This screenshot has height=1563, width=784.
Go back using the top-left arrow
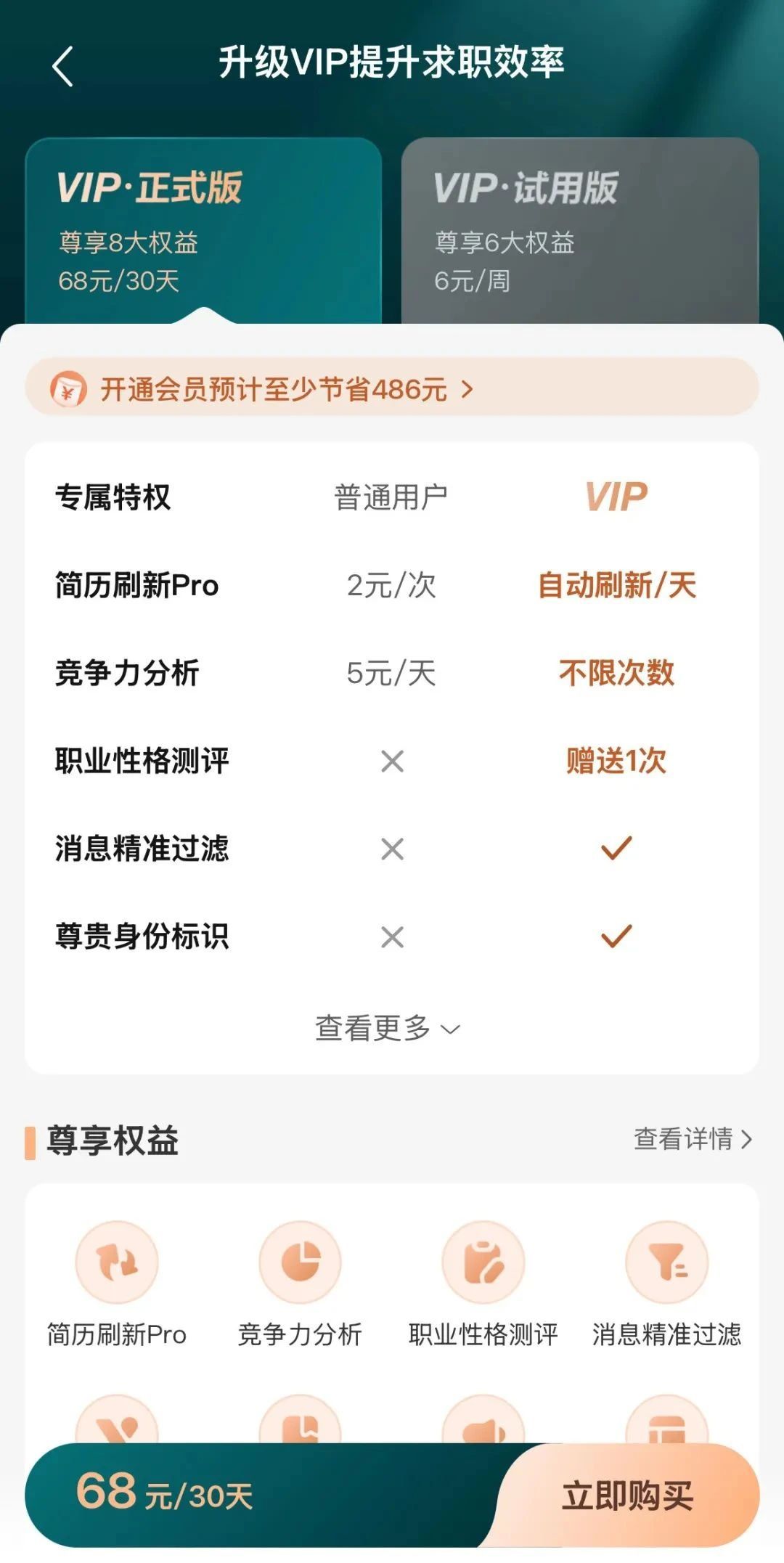point(63,67)
